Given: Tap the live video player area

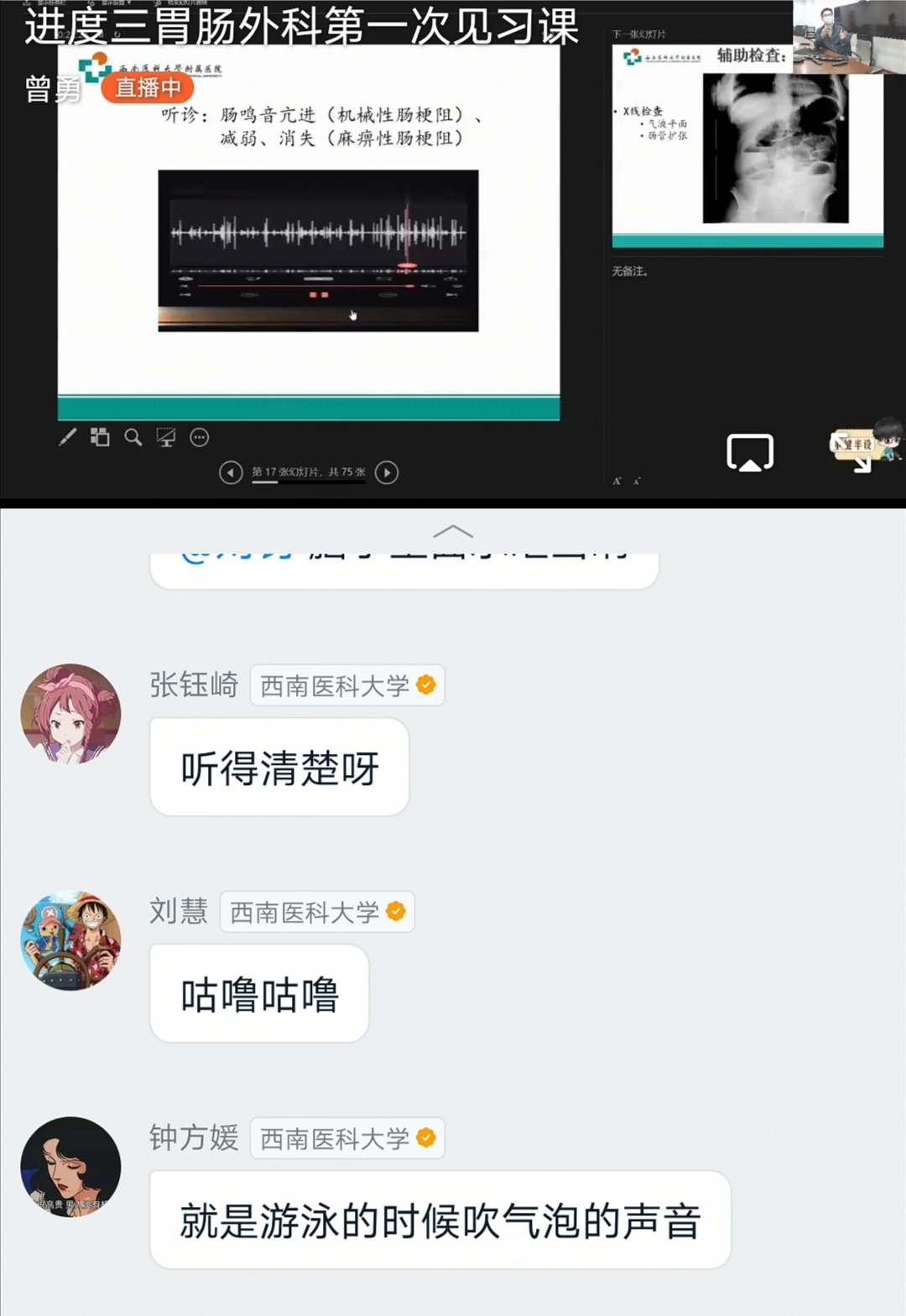Looking at the screenshot, I should tap(453, 252).
